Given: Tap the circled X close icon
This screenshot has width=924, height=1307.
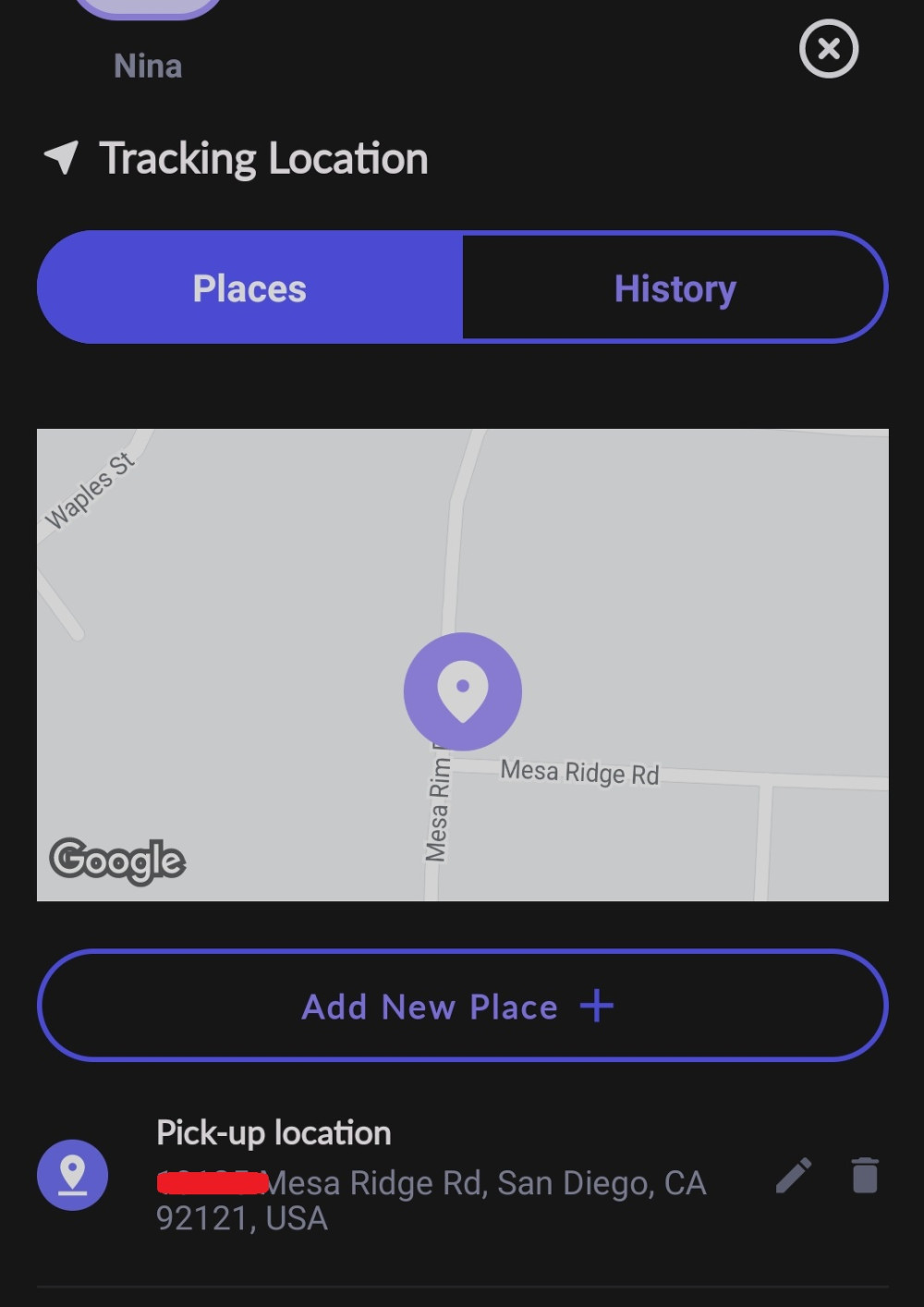Looking at the screenshot, I should coord(828,50).
